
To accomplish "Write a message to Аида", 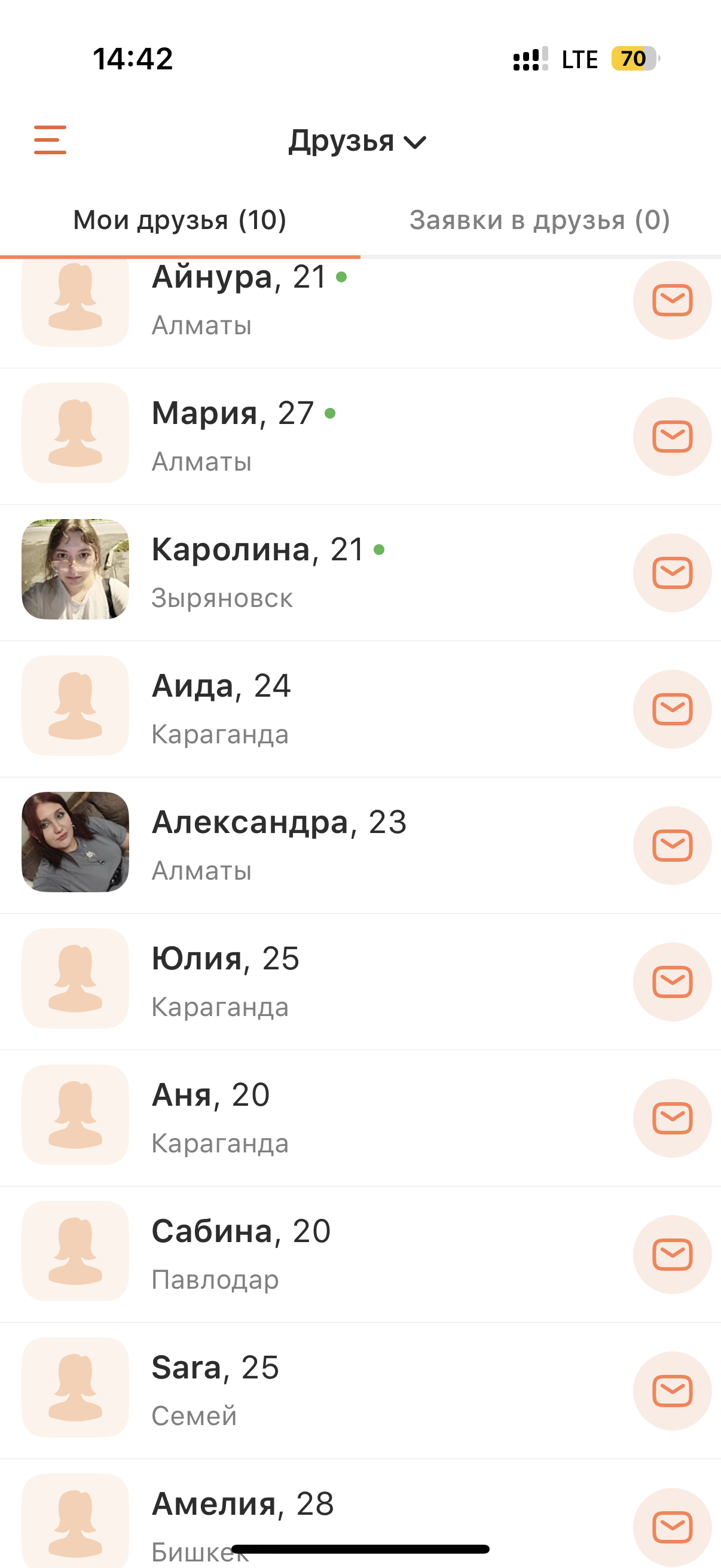I will coord(672,709).
